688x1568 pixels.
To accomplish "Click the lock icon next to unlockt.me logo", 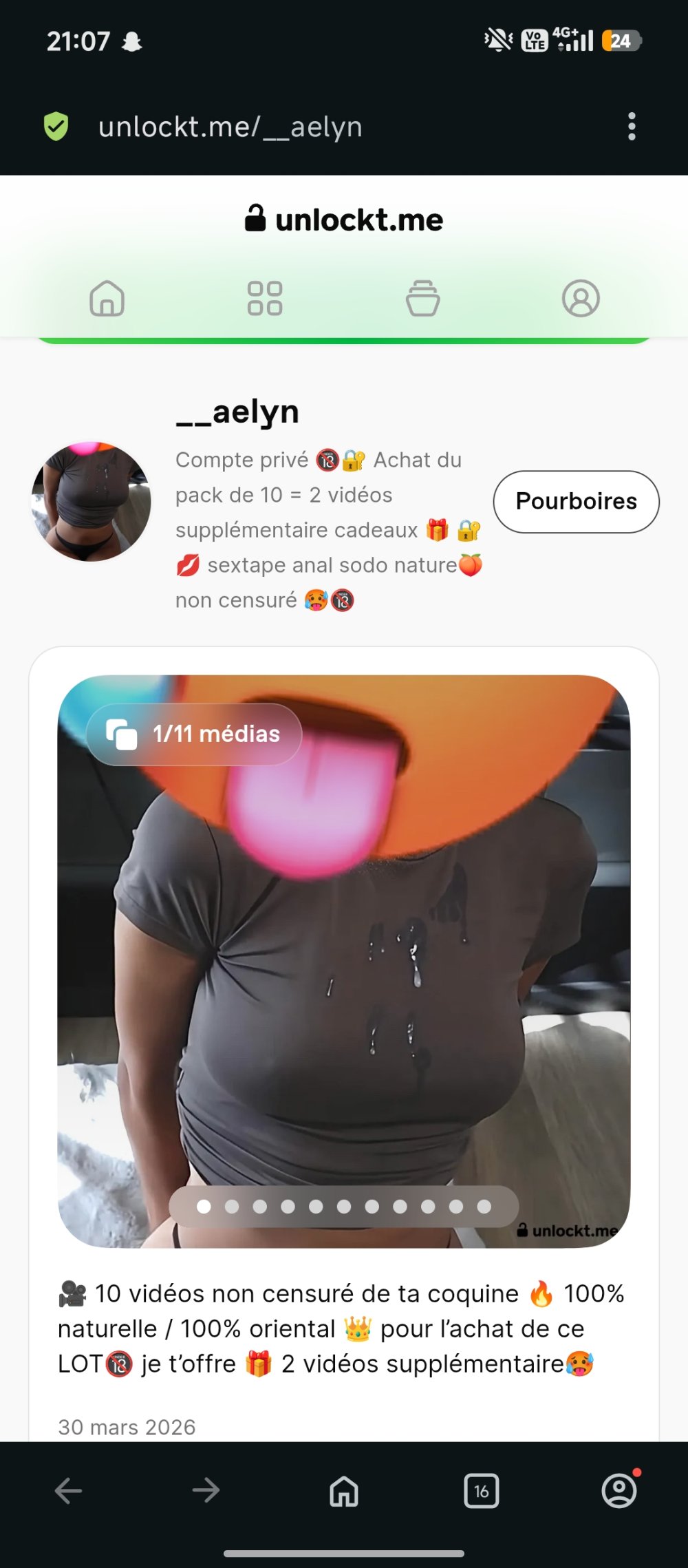I will [x=254, y=219].
